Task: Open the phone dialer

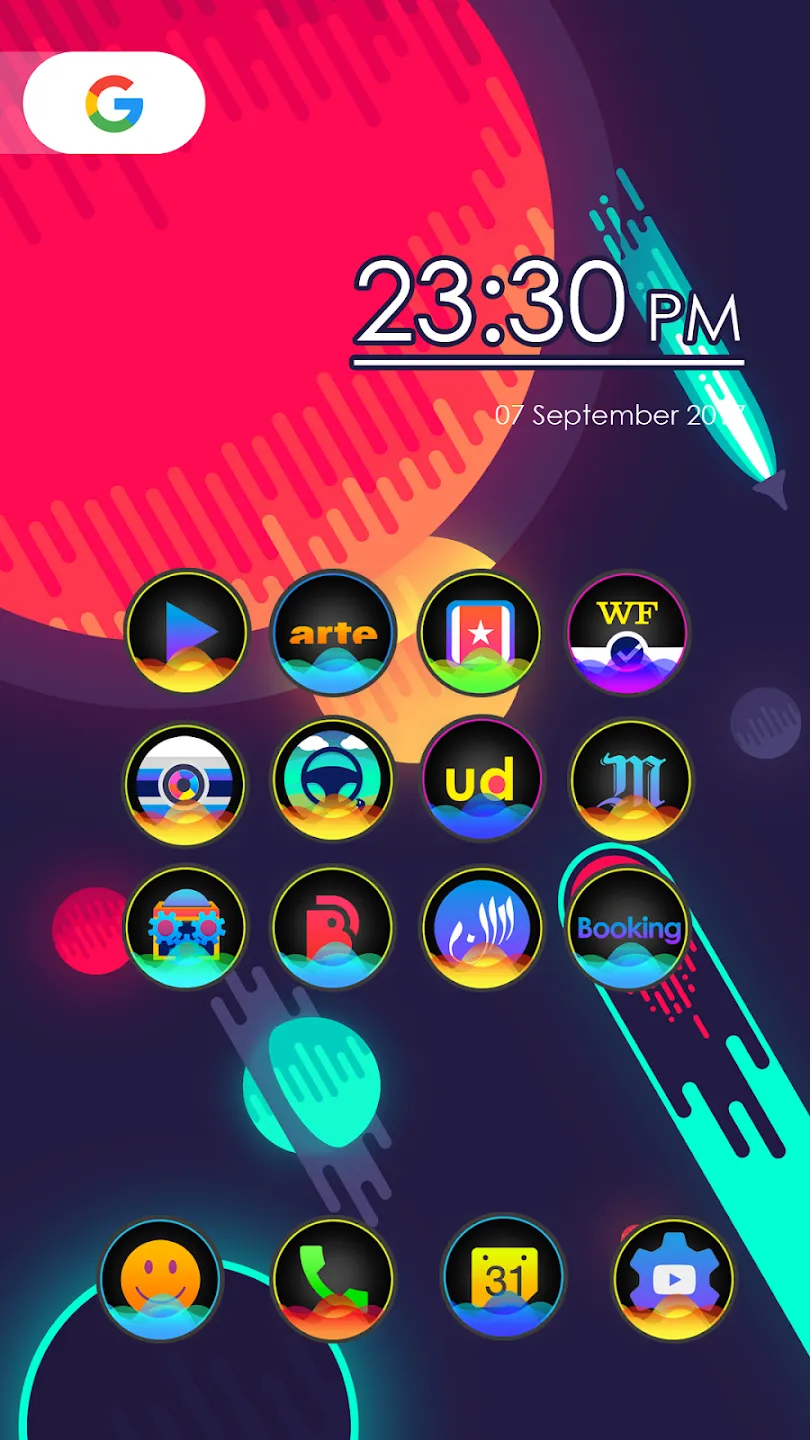Action: (333, 1279)
